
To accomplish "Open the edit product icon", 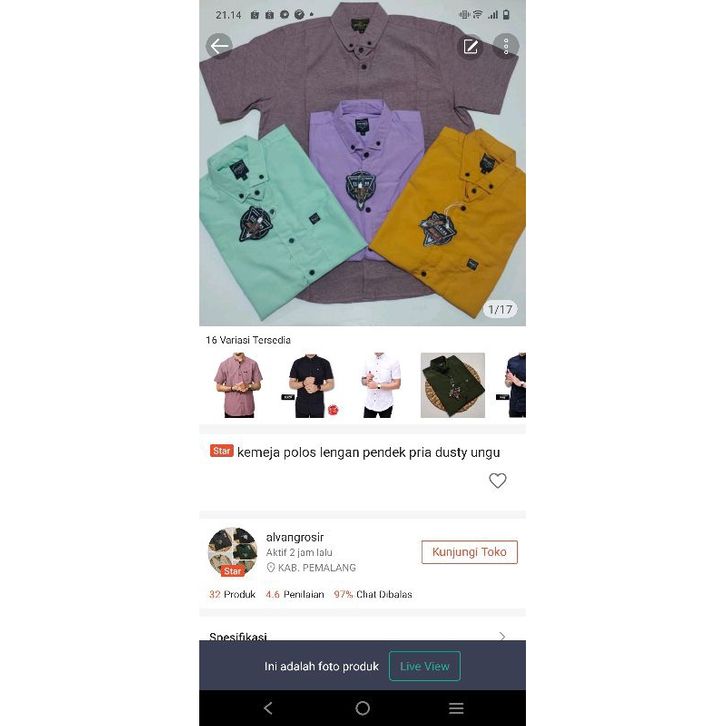I will 470,46.
